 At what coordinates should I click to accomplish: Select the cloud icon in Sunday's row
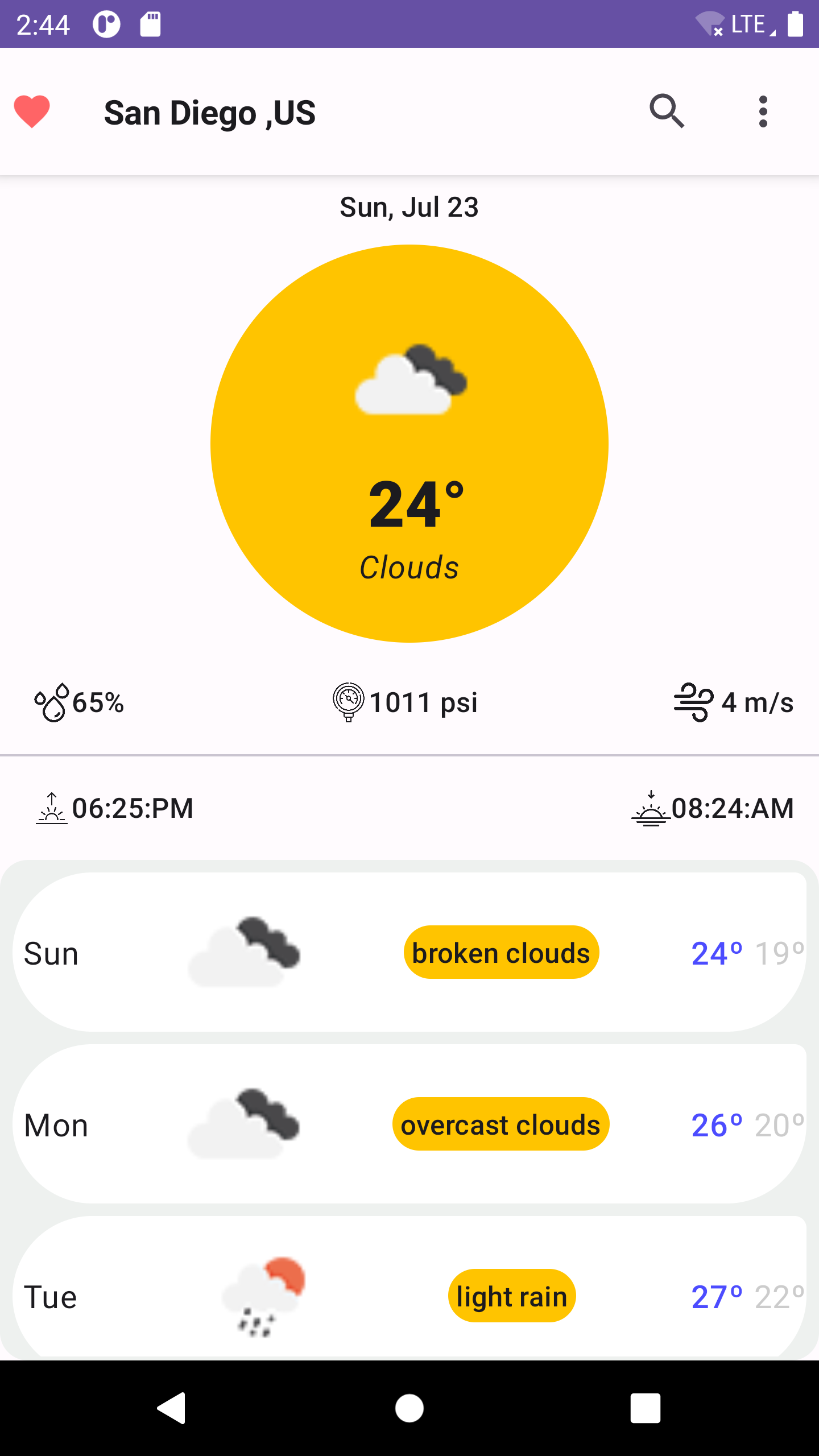tap(245, 953)
